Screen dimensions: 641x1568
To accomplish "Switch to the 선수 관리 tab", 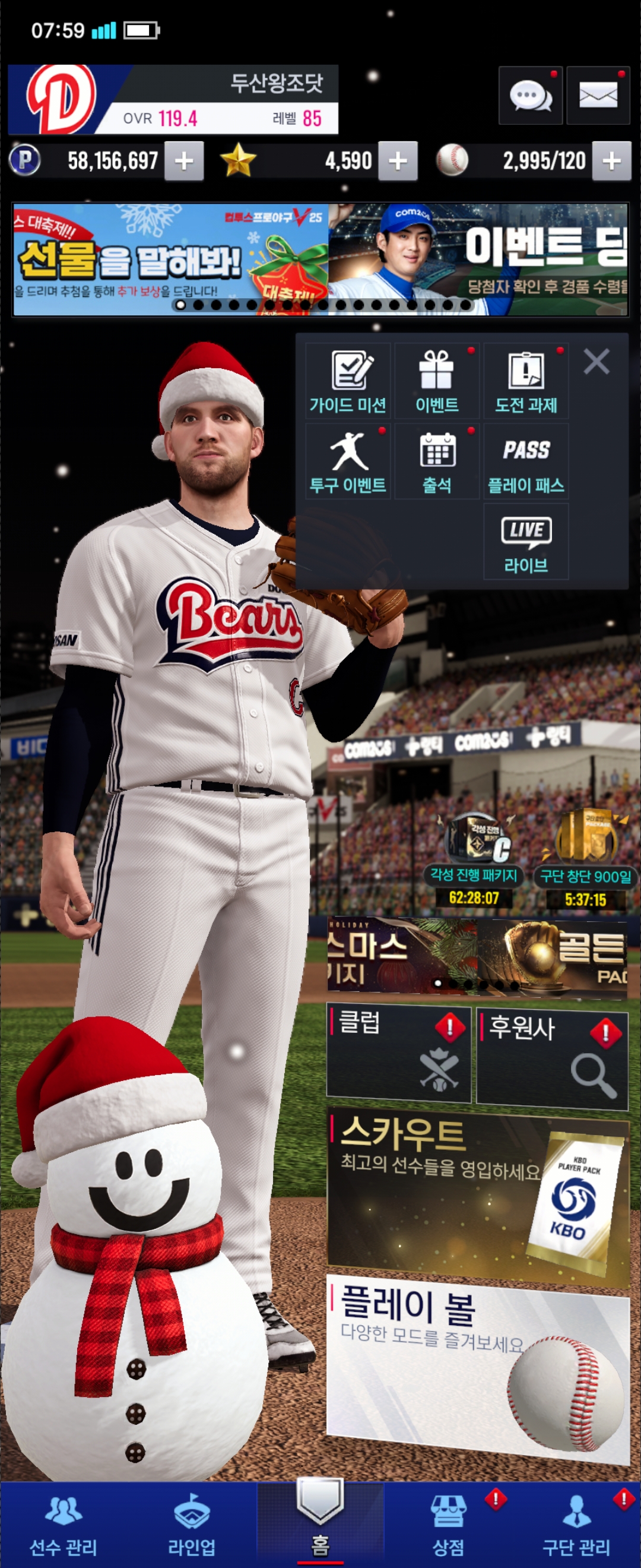I will 64,1523.
